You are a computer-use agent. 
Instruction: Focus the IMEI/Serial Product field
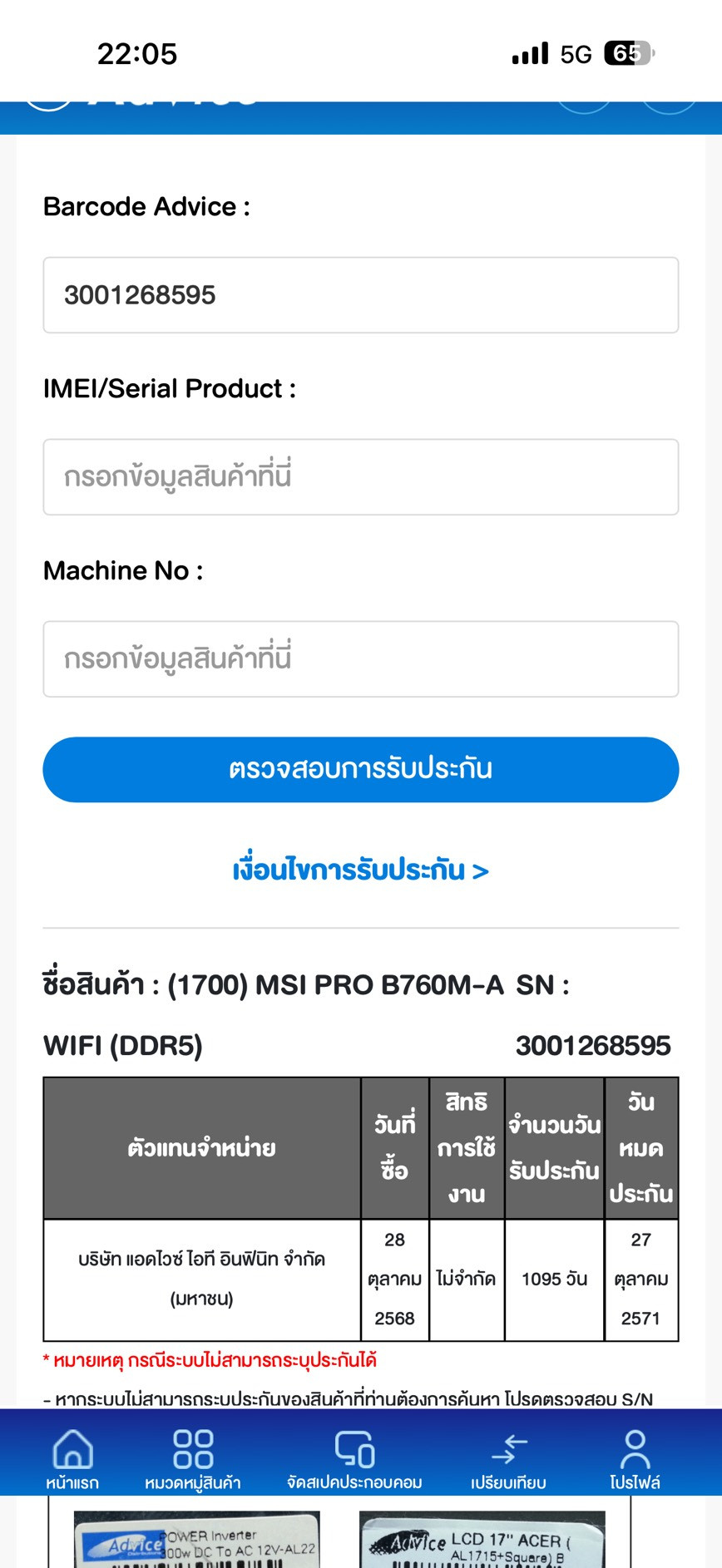[x=360, y=477]
